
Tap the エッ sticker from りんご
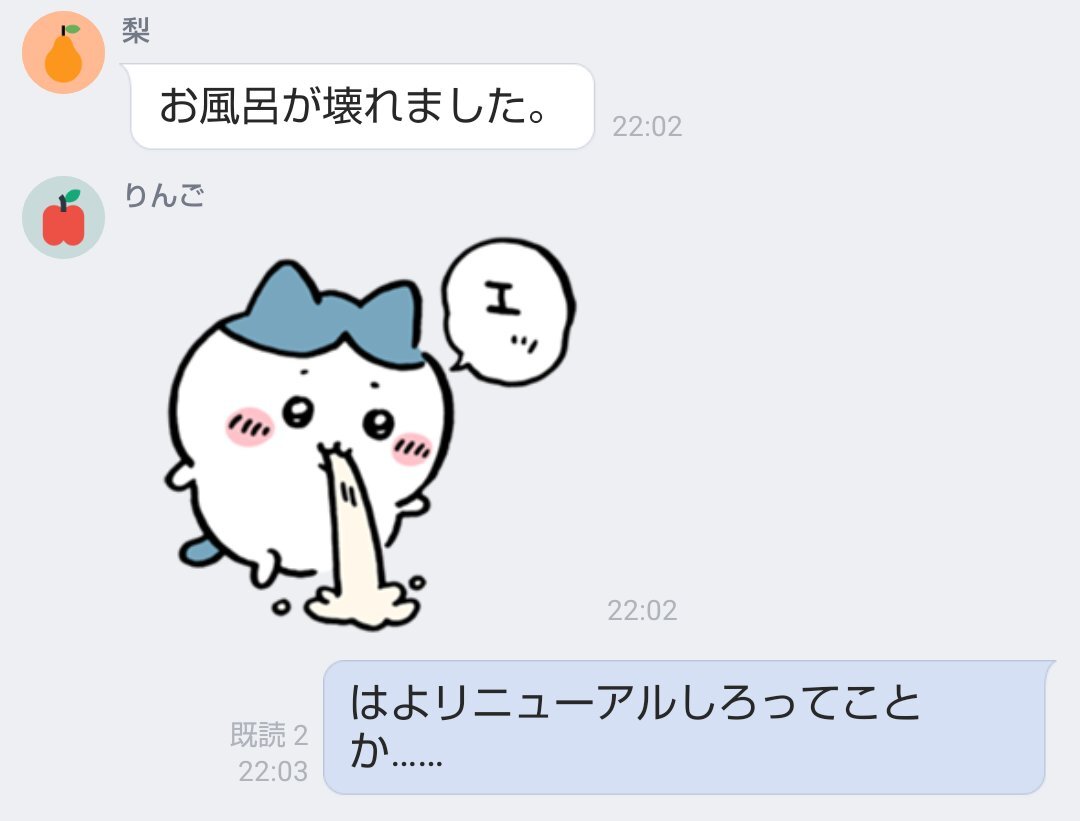(371, 434)
